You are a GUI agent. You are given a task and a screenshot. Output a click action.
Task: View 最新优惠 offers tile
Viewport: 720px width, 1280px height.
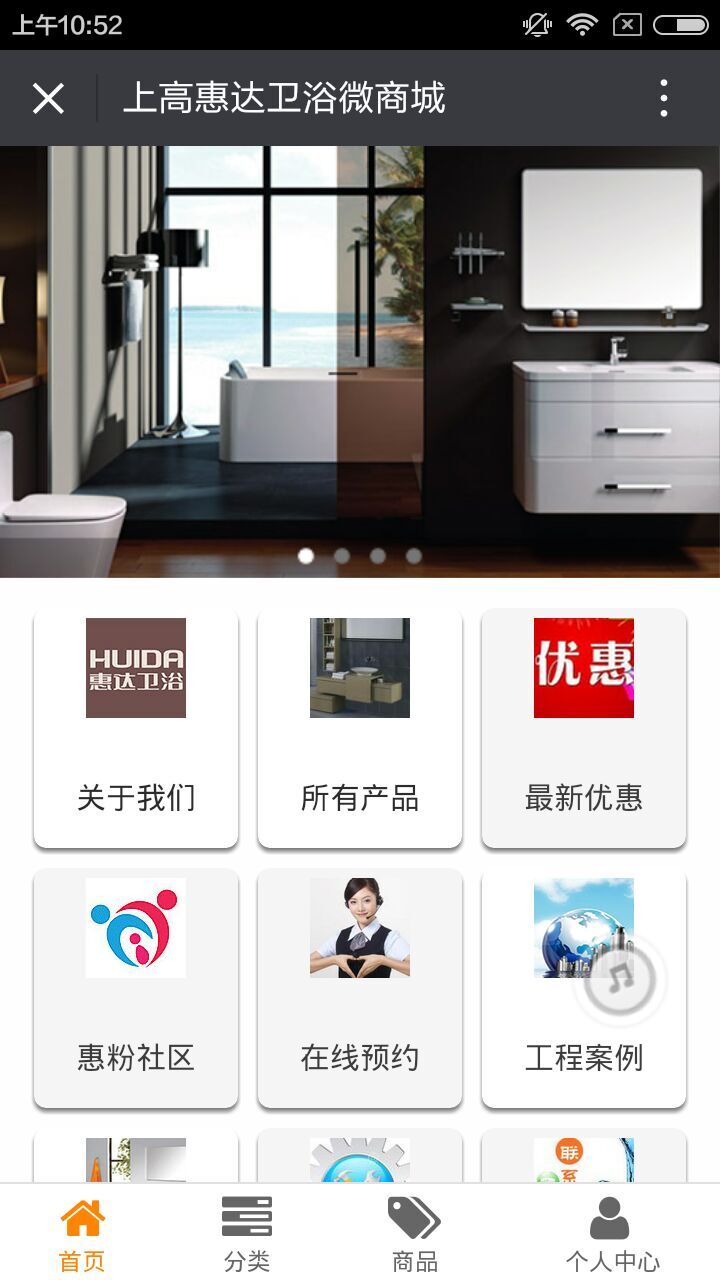point(584,728)
